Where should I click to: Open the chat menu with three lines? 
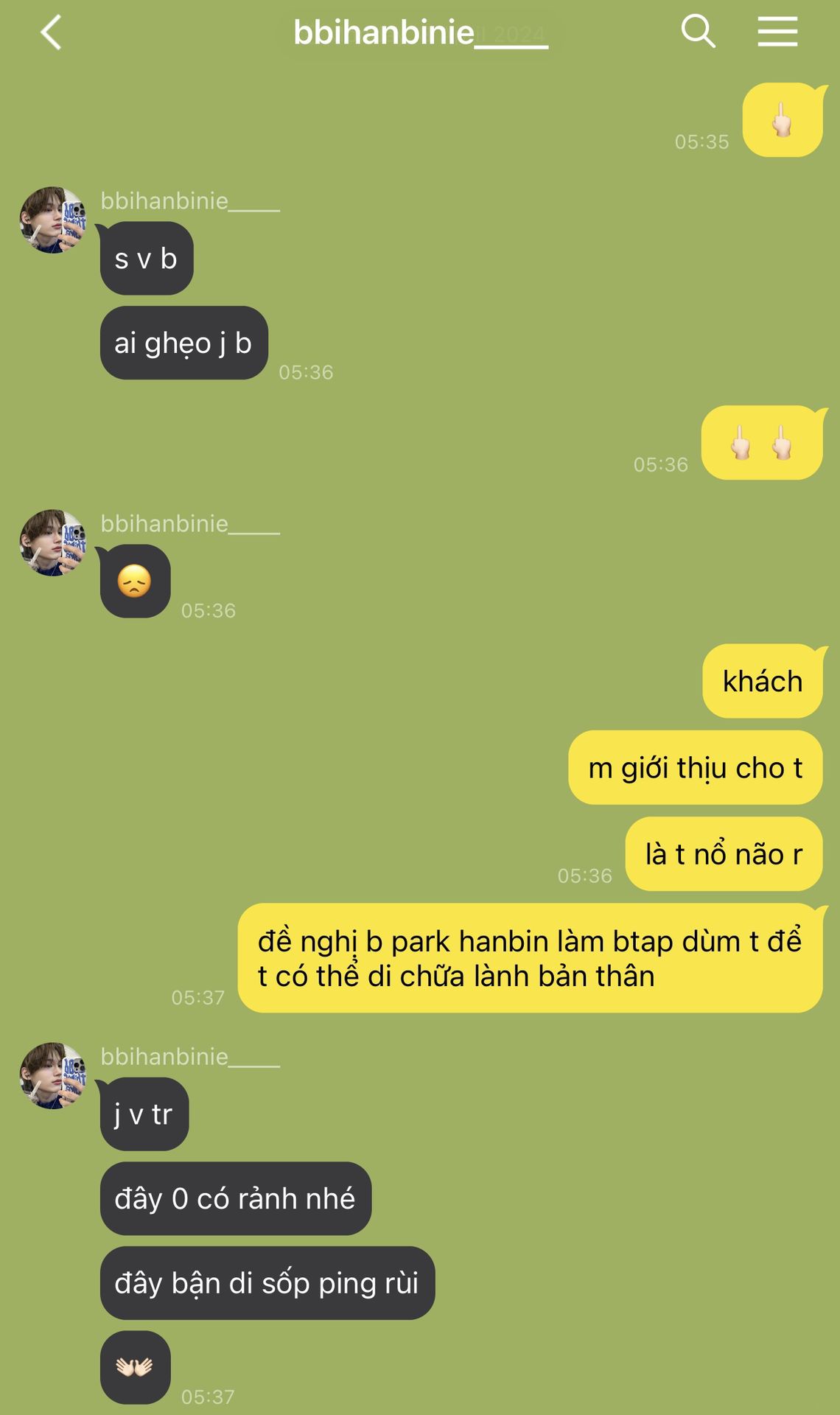point(777,32)
